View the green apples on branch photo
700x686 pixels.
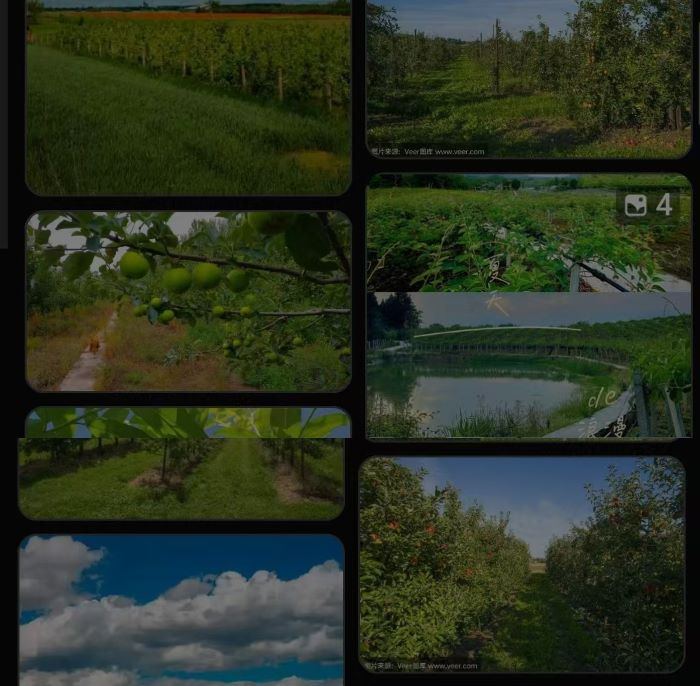click(x=188, y=301)
